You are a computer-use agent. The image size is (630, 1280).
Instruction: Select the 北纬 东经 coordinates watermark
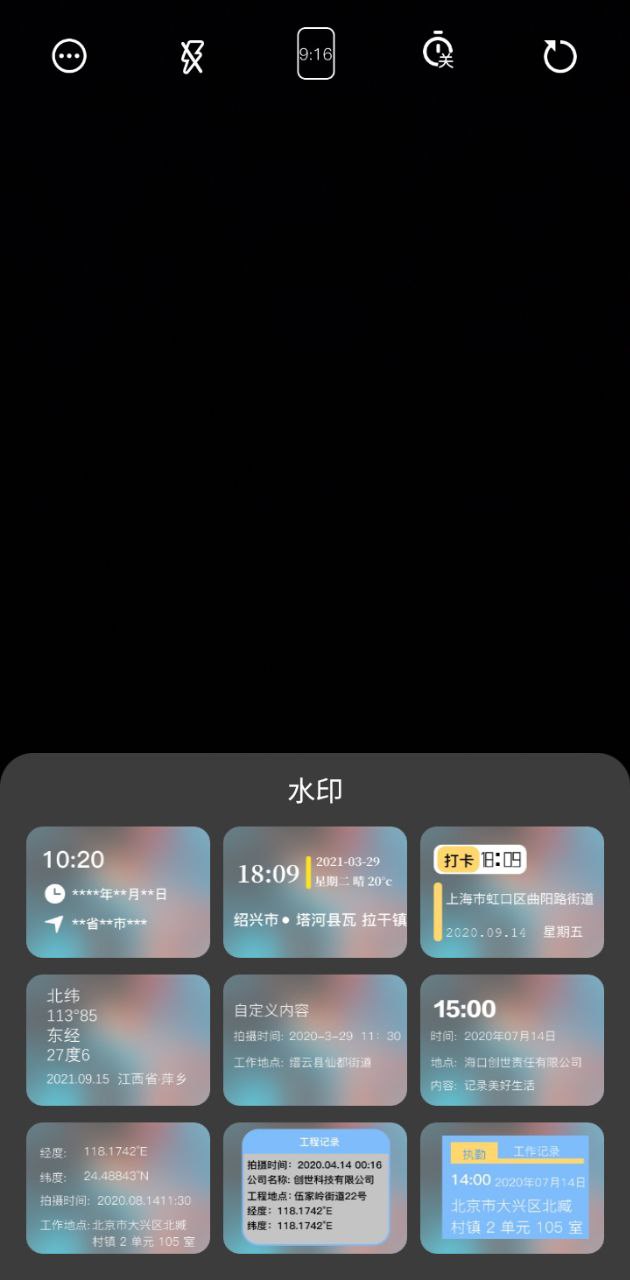coord(118,1040)
